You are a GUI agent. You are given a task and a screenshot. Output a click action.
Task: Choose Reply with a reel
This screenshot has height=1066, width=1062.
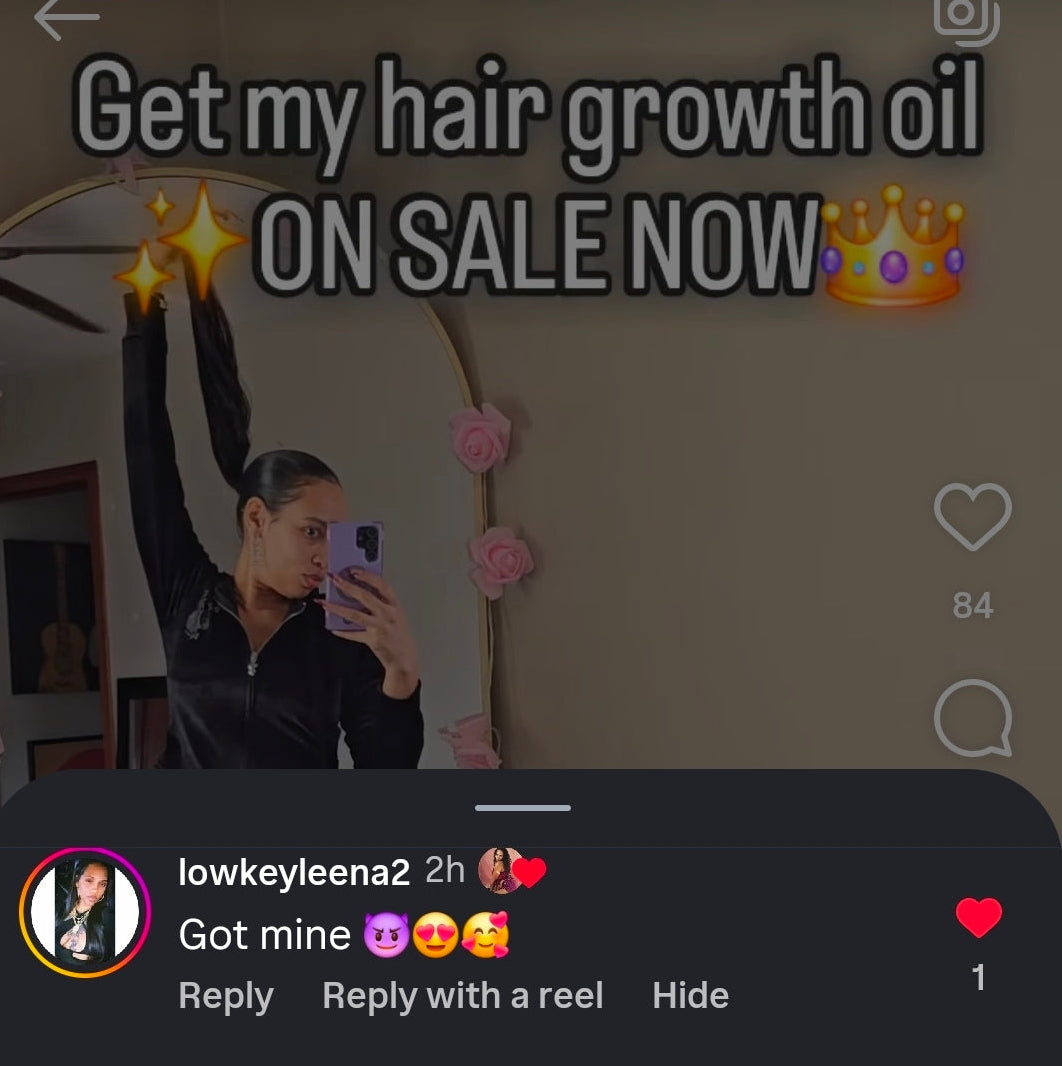tap(462, 996)
